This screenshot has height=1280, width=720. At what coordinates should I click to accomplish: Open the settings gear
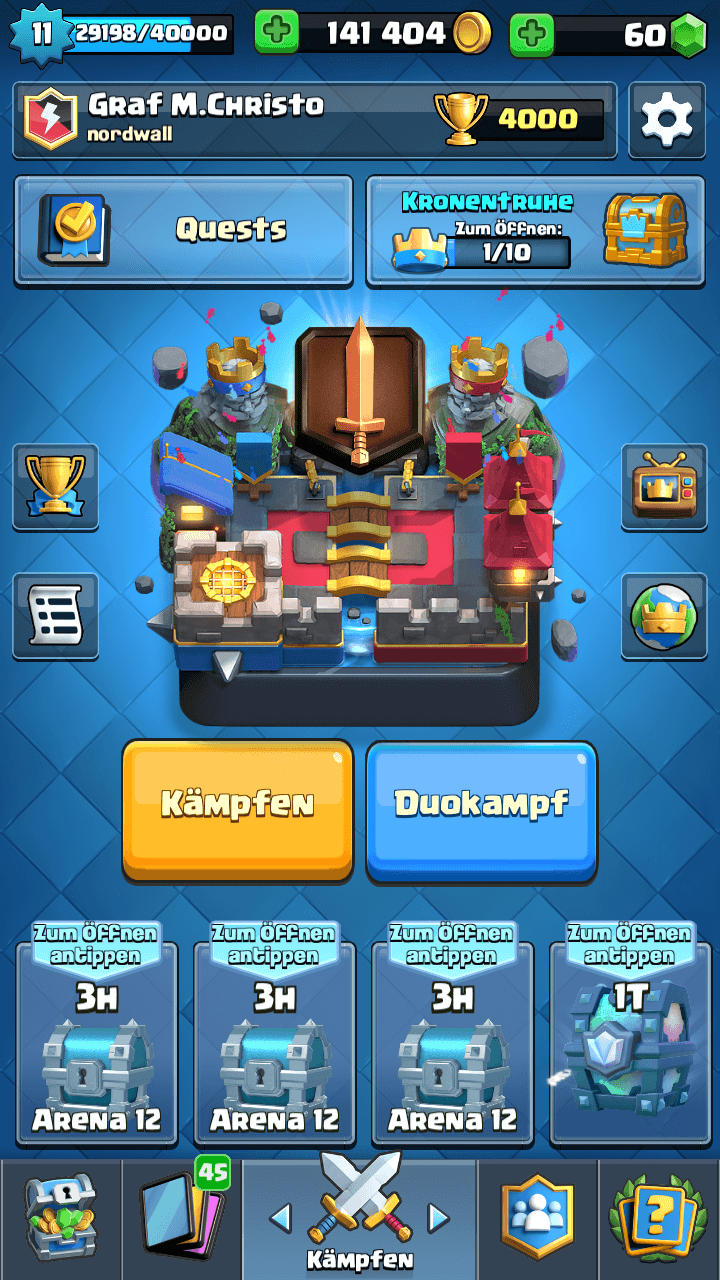pos(666,120)
